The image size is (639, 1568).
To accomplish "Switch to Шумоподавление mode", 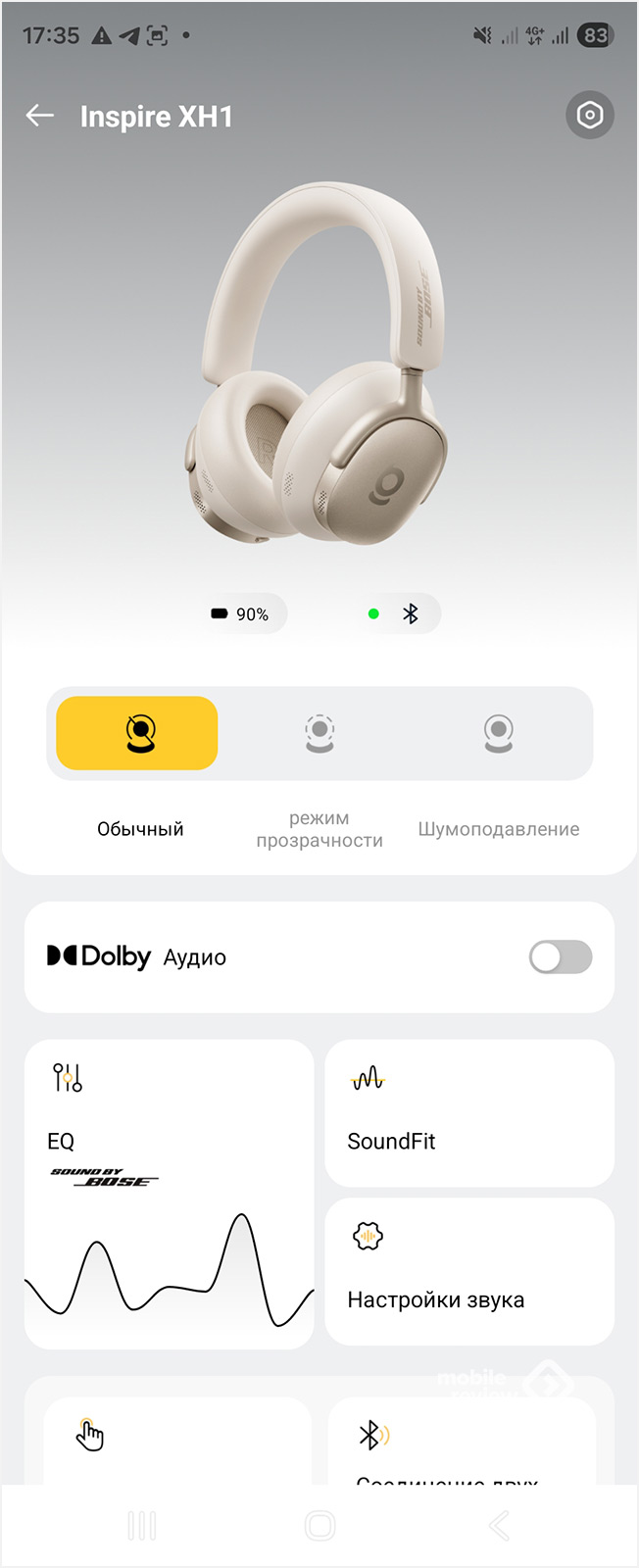I will (498, 733).
